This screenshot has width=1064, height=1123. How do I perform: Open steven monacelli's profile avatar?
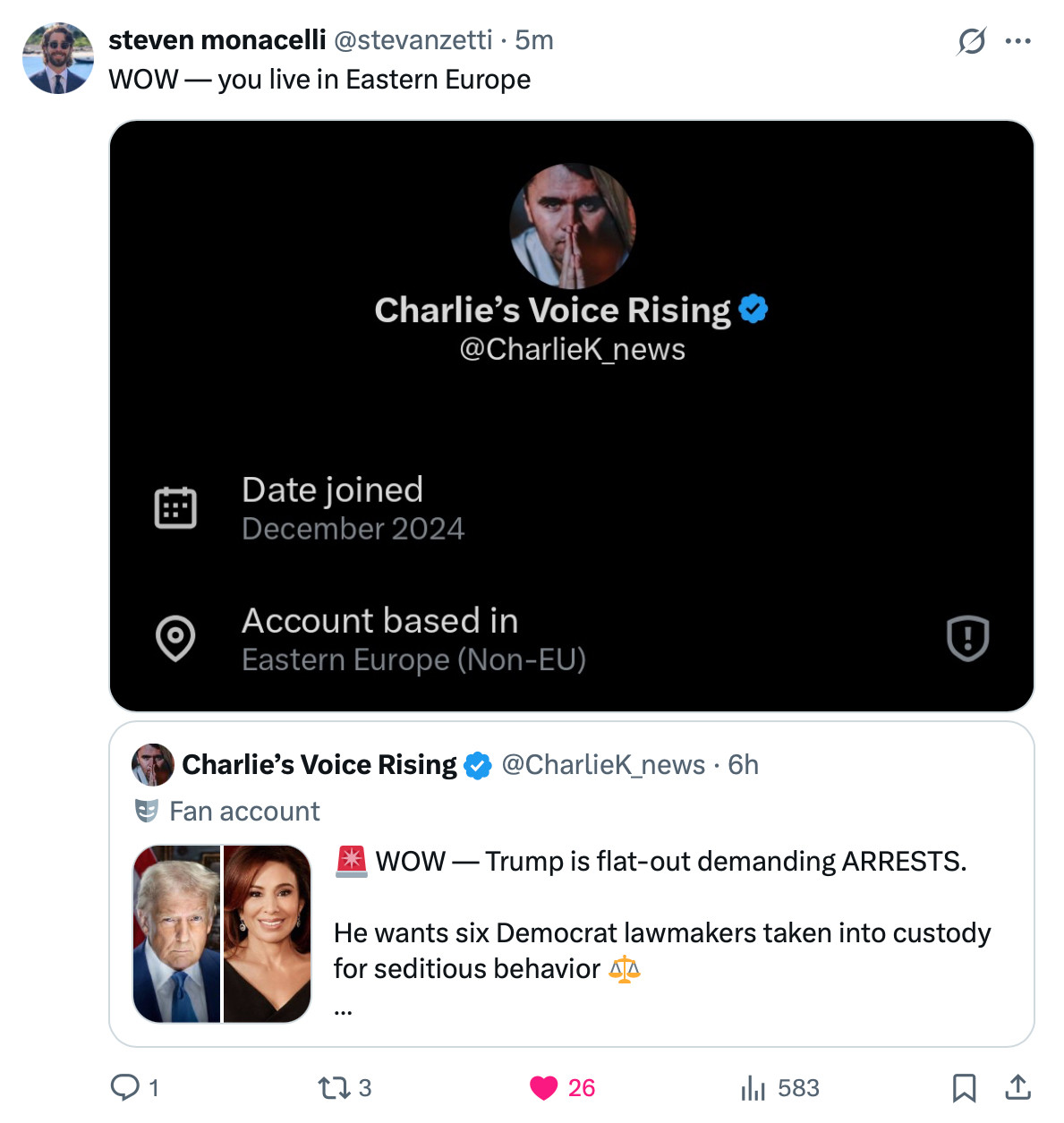pyautogui.click(x=57, y=58)
